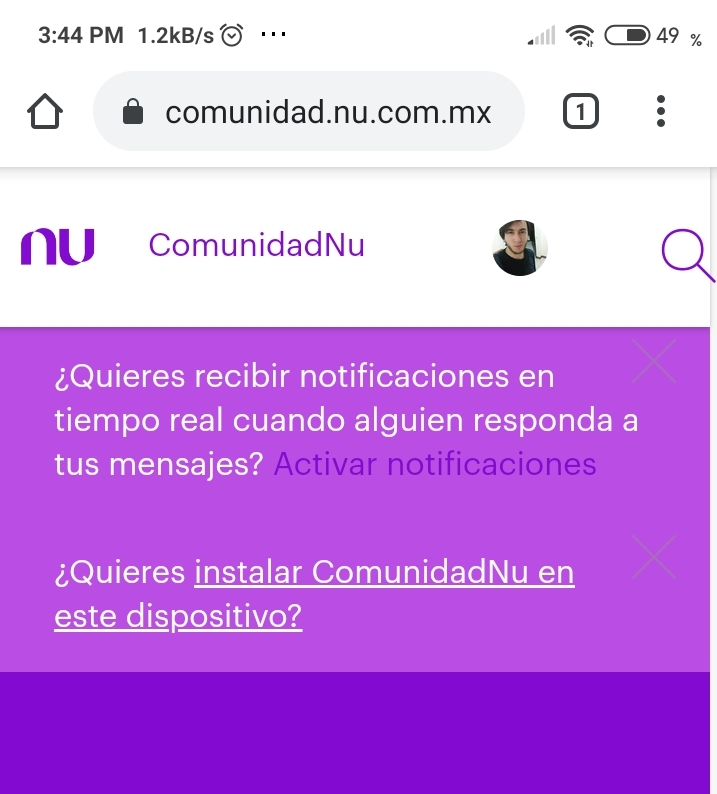The height and width of the screenshot is (794, 717).
Task: Close the install ComunidadNu banner
Action: coord(655,557)
